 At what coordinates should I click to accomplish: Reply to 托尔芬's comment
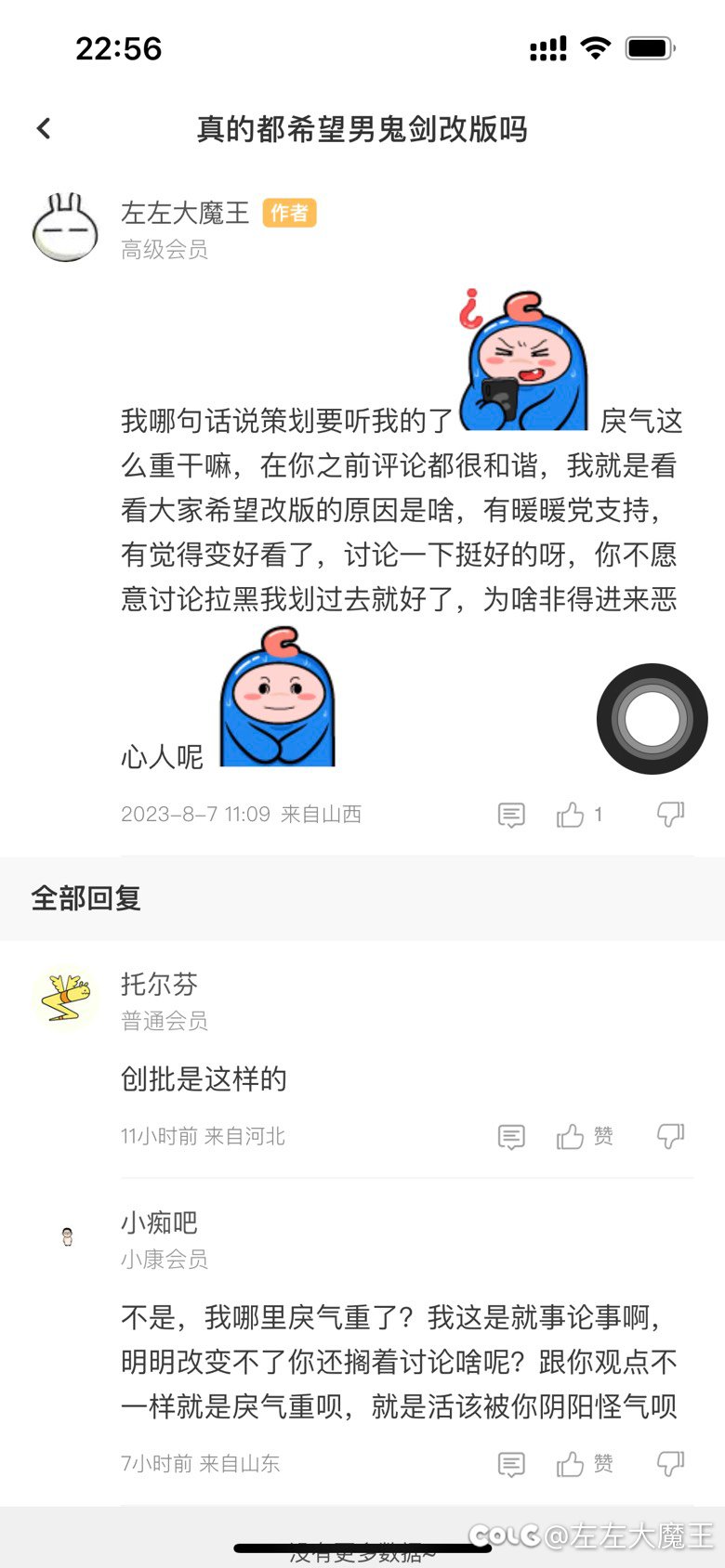511,1136
